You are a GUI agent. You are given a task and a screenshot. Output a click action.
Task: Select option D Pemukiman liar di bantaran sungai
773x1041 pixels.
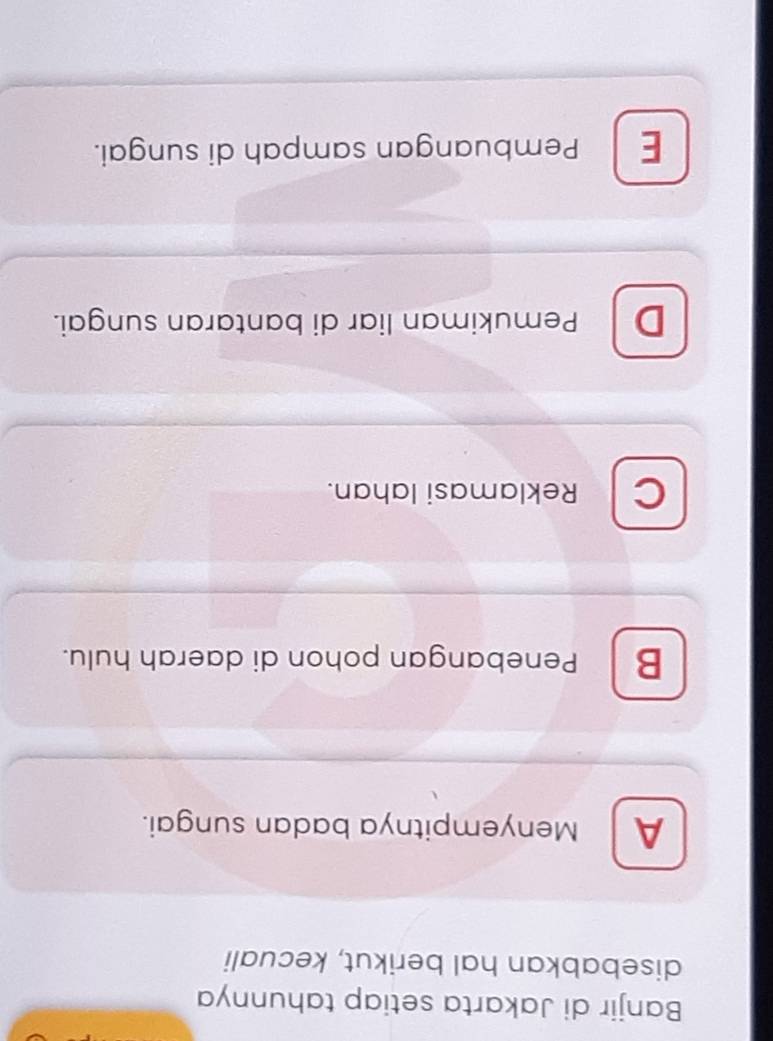pos(651,321)
